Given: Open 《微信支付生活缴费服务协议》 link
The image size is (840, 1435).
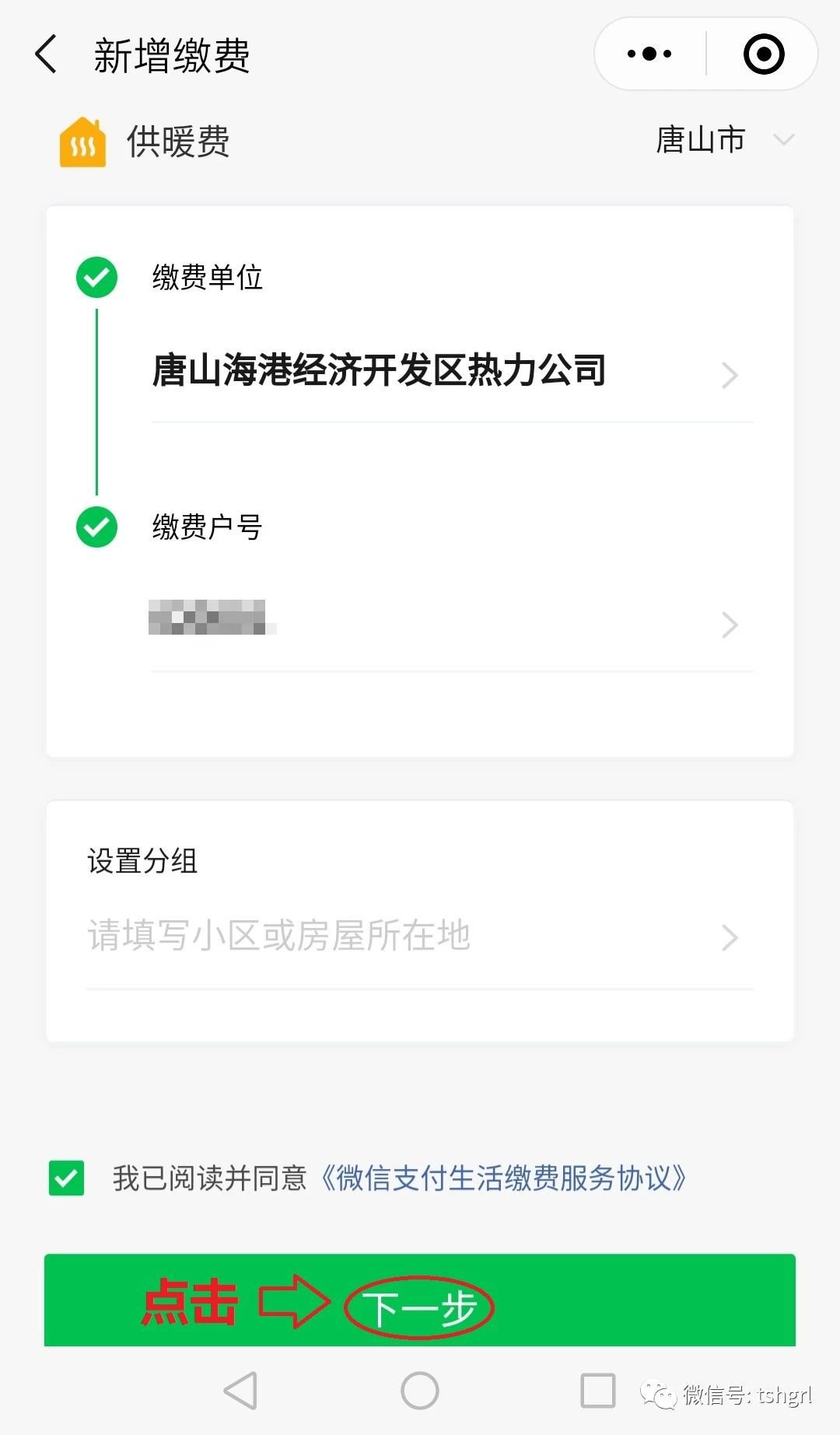Looking at the screenshot, I should pos(504,1178).
